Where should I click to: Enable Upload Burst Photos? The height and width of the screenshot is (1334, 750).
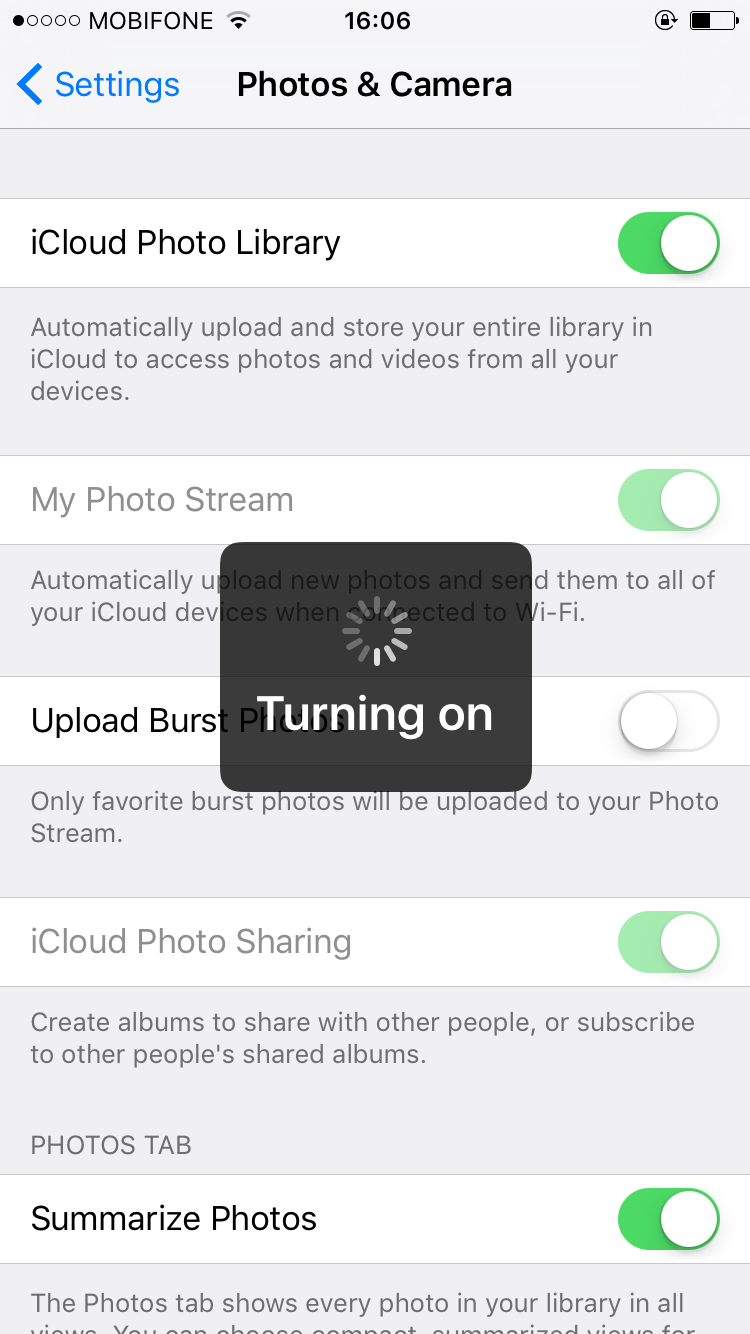coord(668,721)
